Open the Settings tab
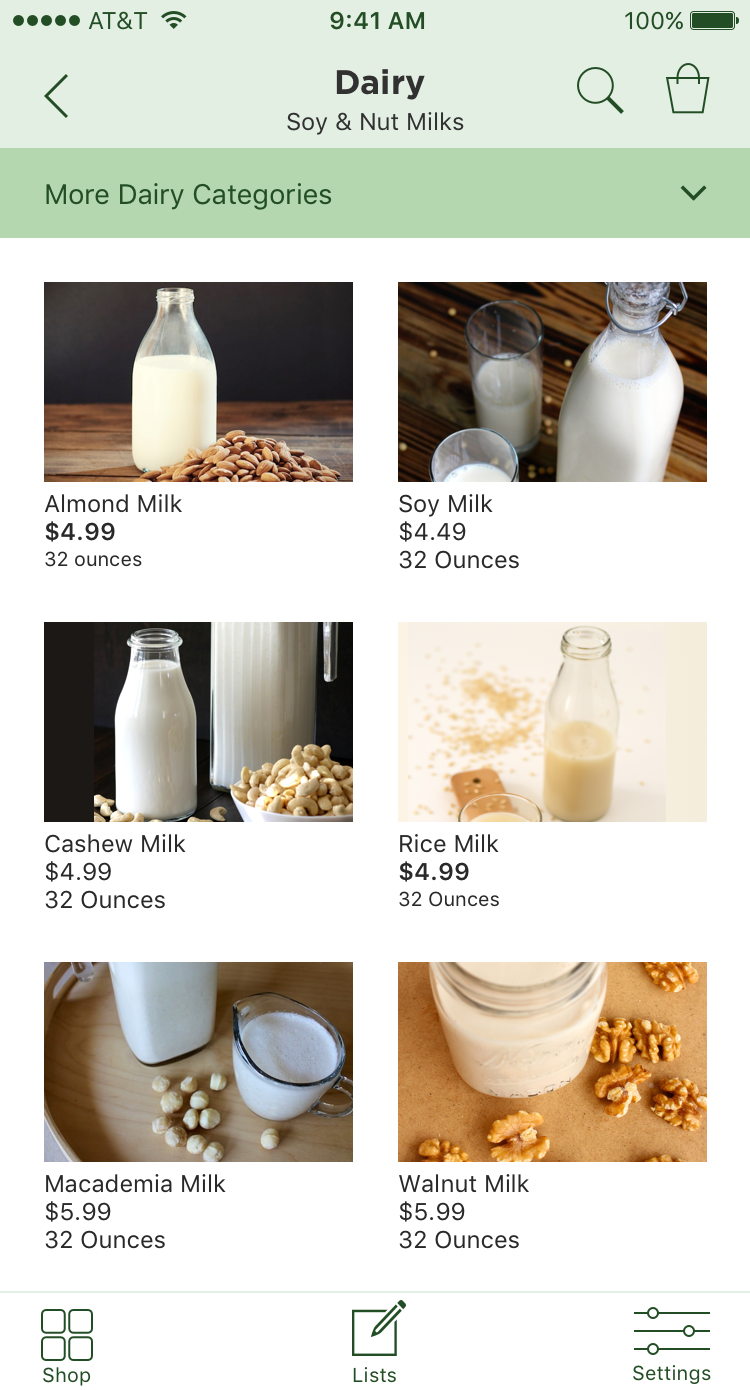The width and height of the screenshot is (750, 1390). coord(672,1344)
